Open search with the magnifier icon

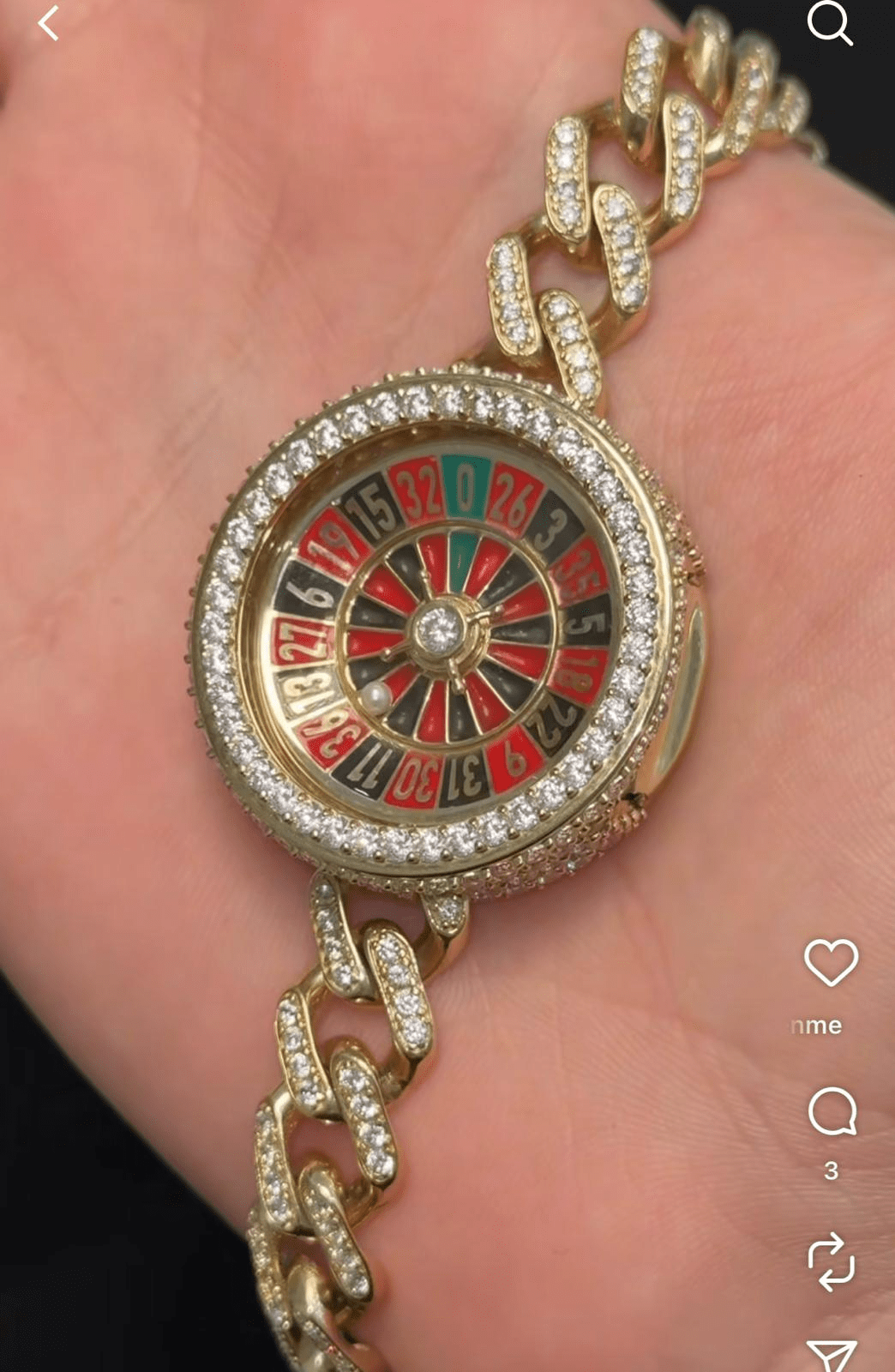coord(829,23)
